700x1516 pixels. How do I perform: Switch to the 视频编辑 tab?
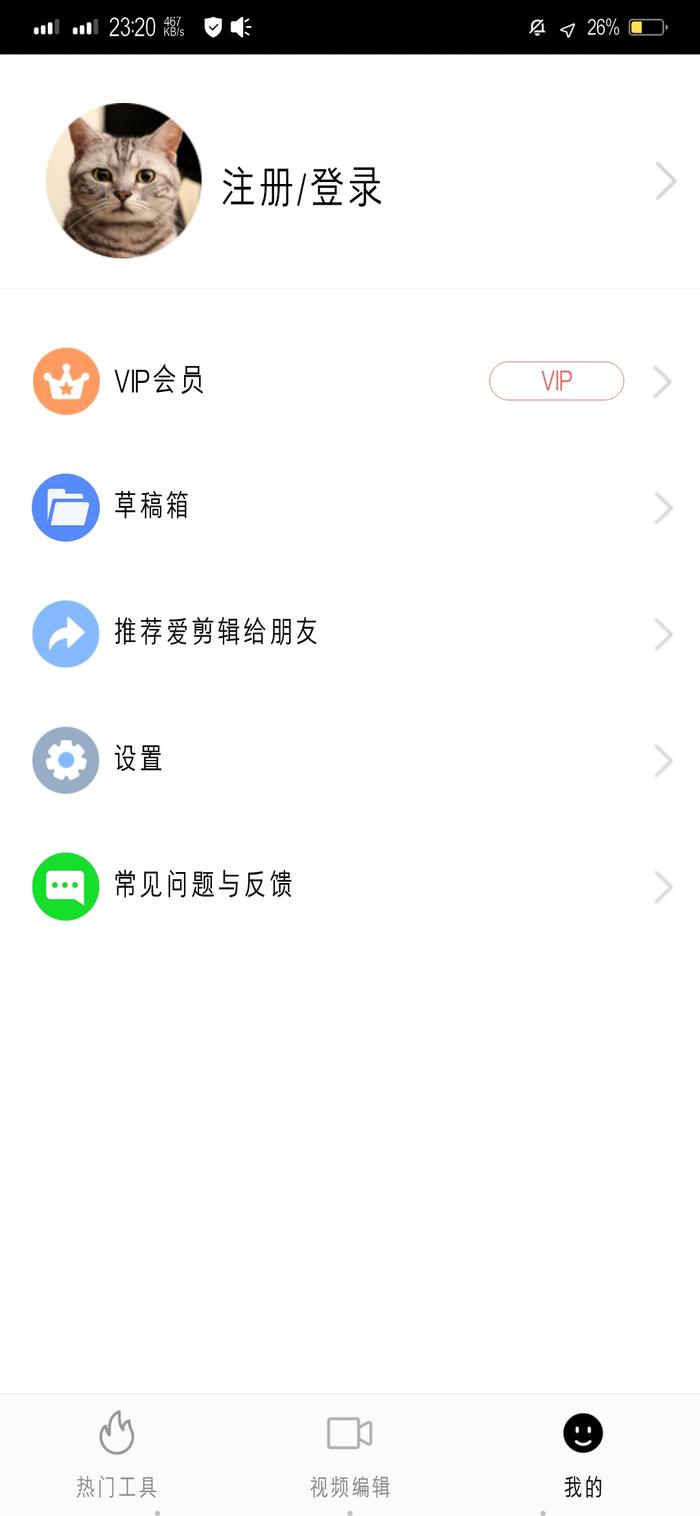point(350,1455)
